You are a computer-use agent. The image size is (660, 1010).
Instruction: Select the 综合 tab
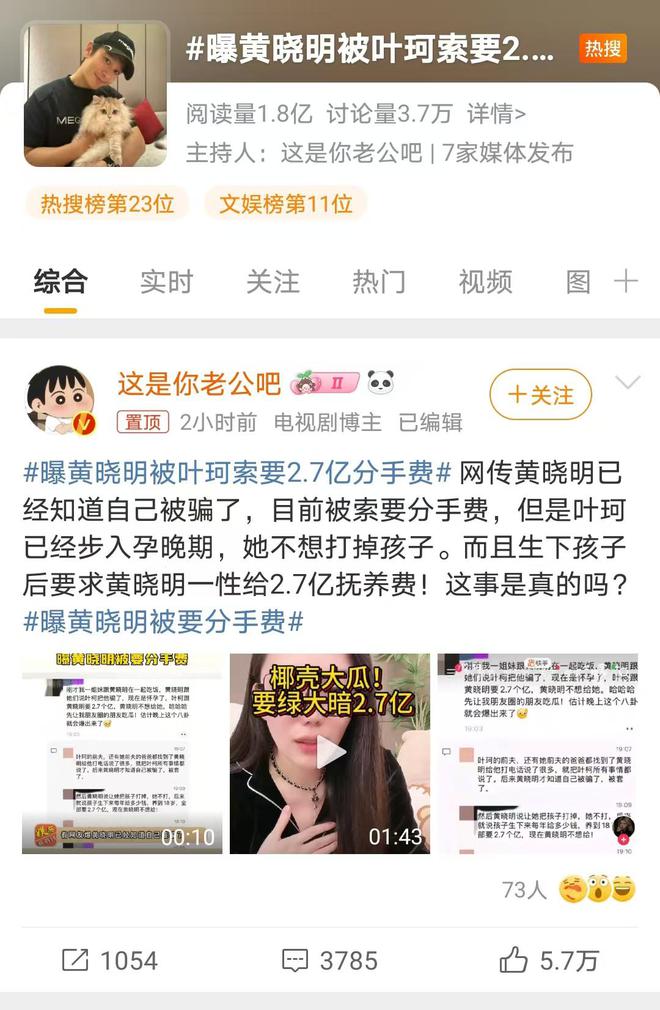60,282
